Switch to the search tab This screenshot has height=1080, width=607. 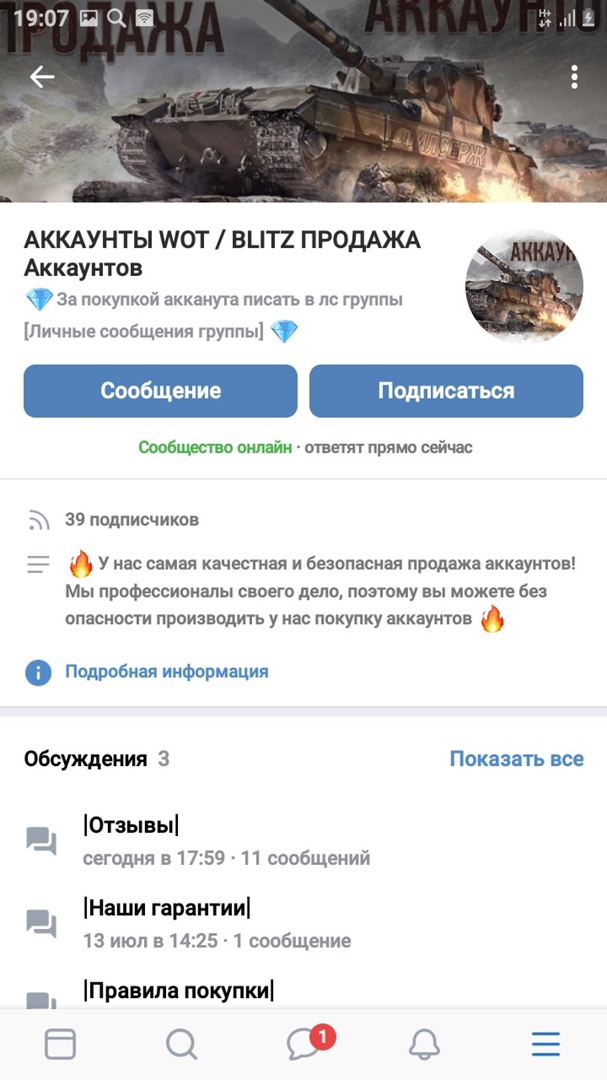[x=182, y=1044]
